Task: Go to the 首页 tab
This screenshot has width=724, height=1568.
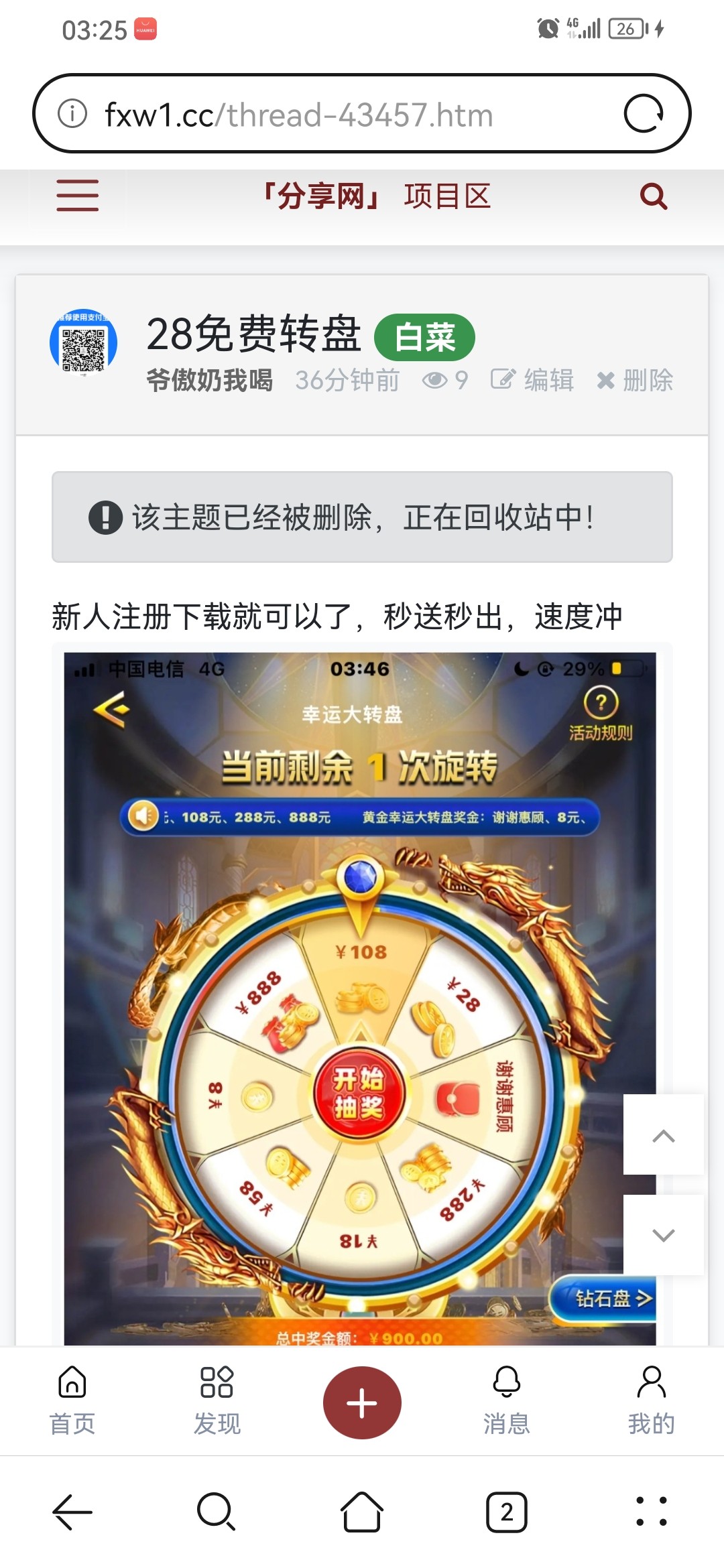Action: click(72, 1400)
